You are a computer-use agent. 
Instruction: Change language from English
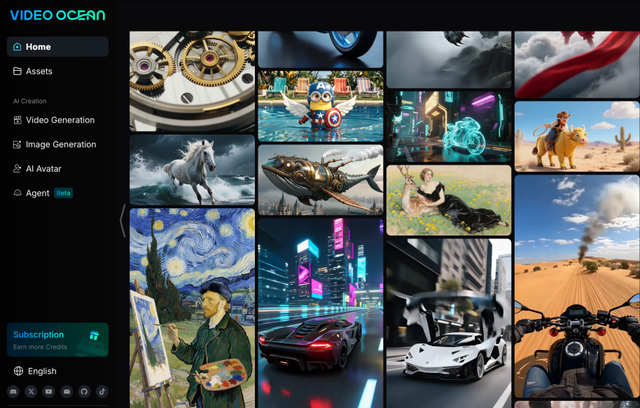click(42, 371)
